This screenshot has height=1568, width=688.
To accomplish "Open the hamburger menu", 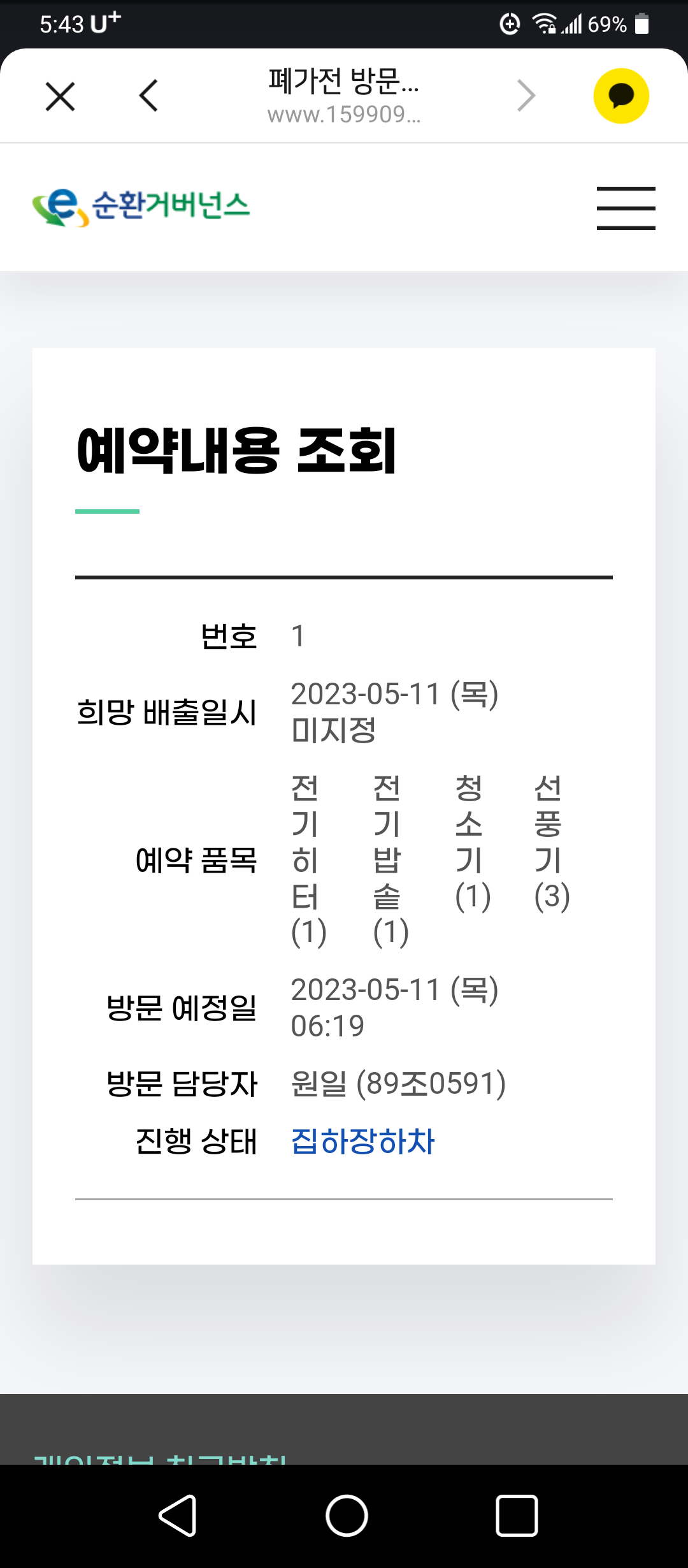I will pos(626,208).
